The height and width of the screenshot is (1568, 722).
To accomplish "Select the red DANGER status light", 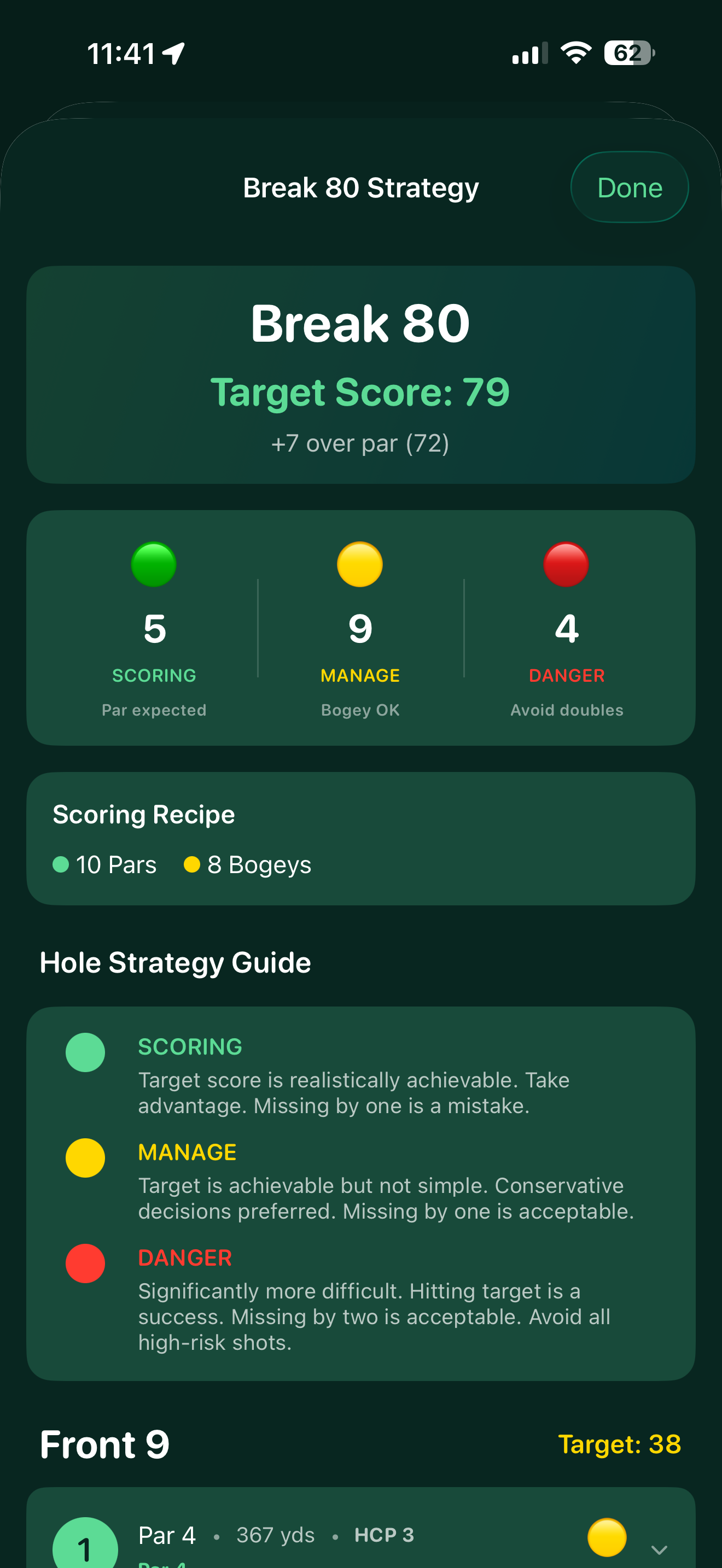I will coord(566,565).
